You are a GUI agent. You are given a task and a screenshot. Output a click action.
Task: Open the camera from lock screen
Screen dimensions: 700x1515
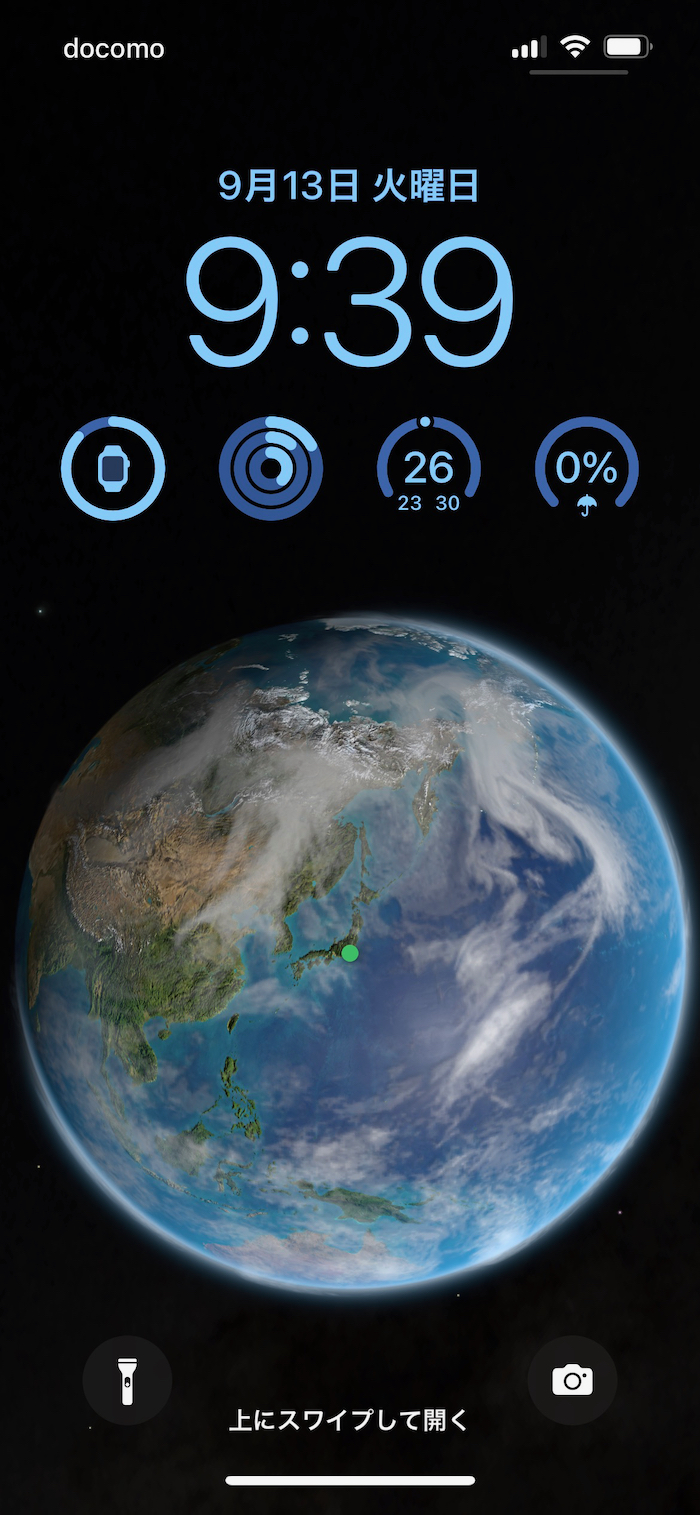(x=572, y=1380)
